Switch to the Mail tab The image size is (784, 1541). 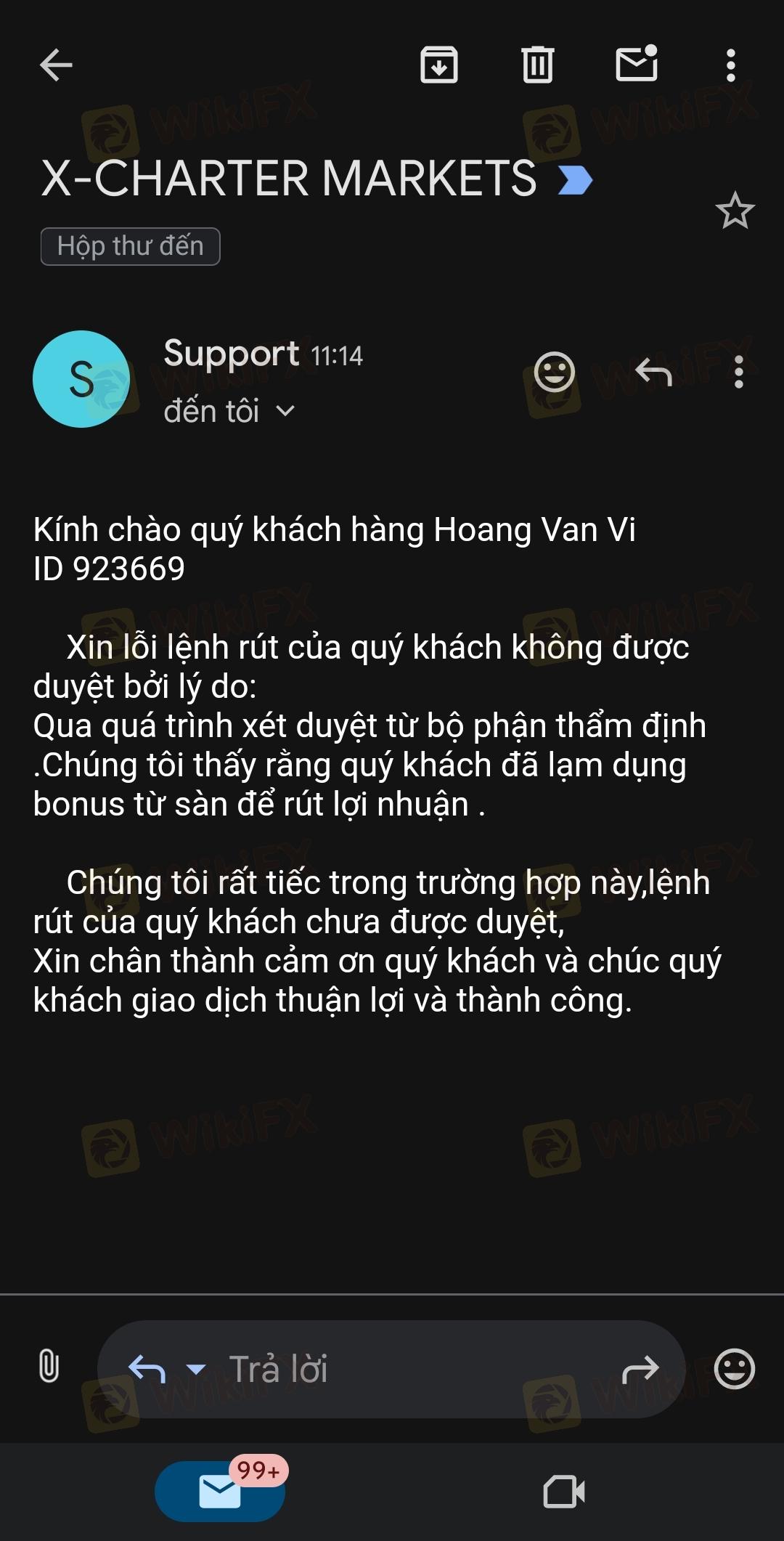pos(220,1492)
